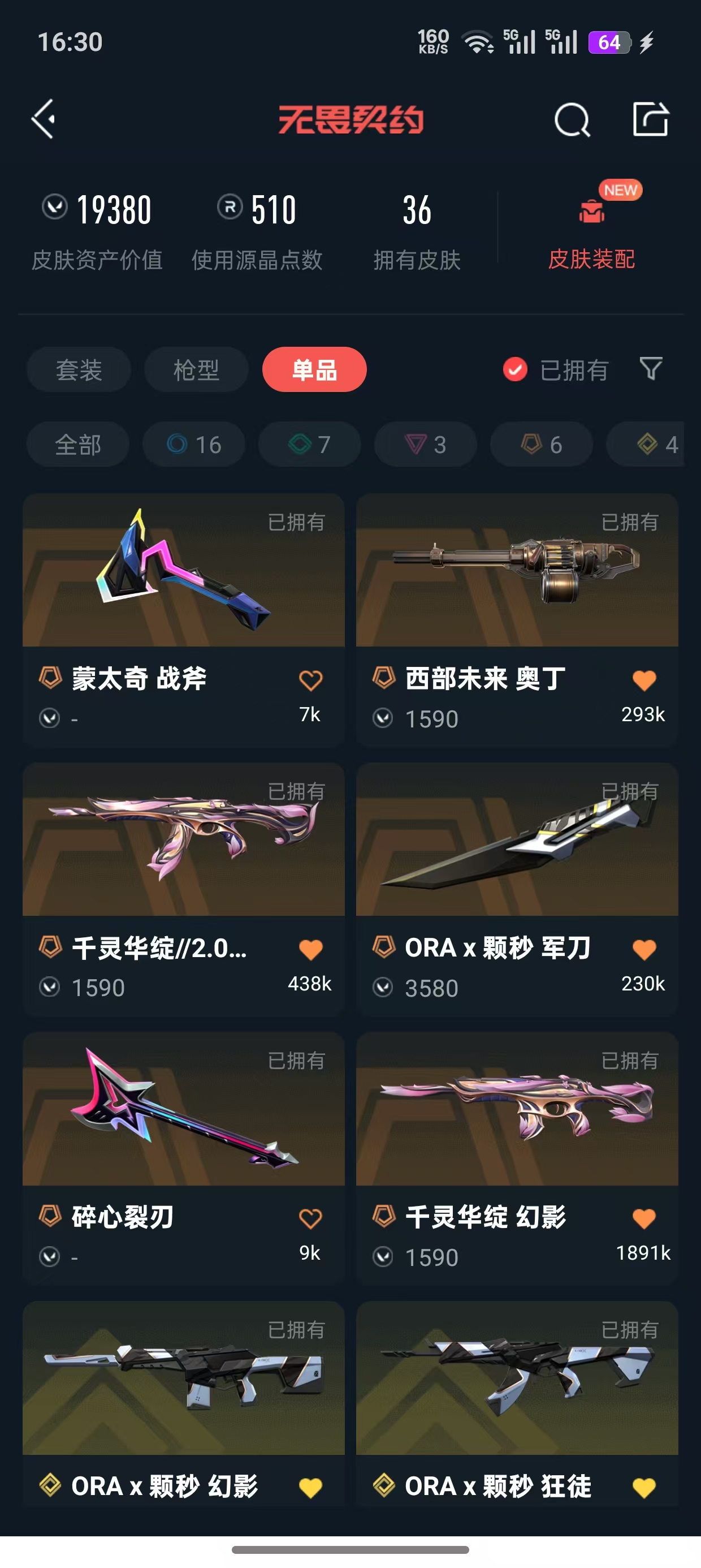The image size is (701, 1568).
Task: Open the filter funnel icon
Action: (651, 368)
